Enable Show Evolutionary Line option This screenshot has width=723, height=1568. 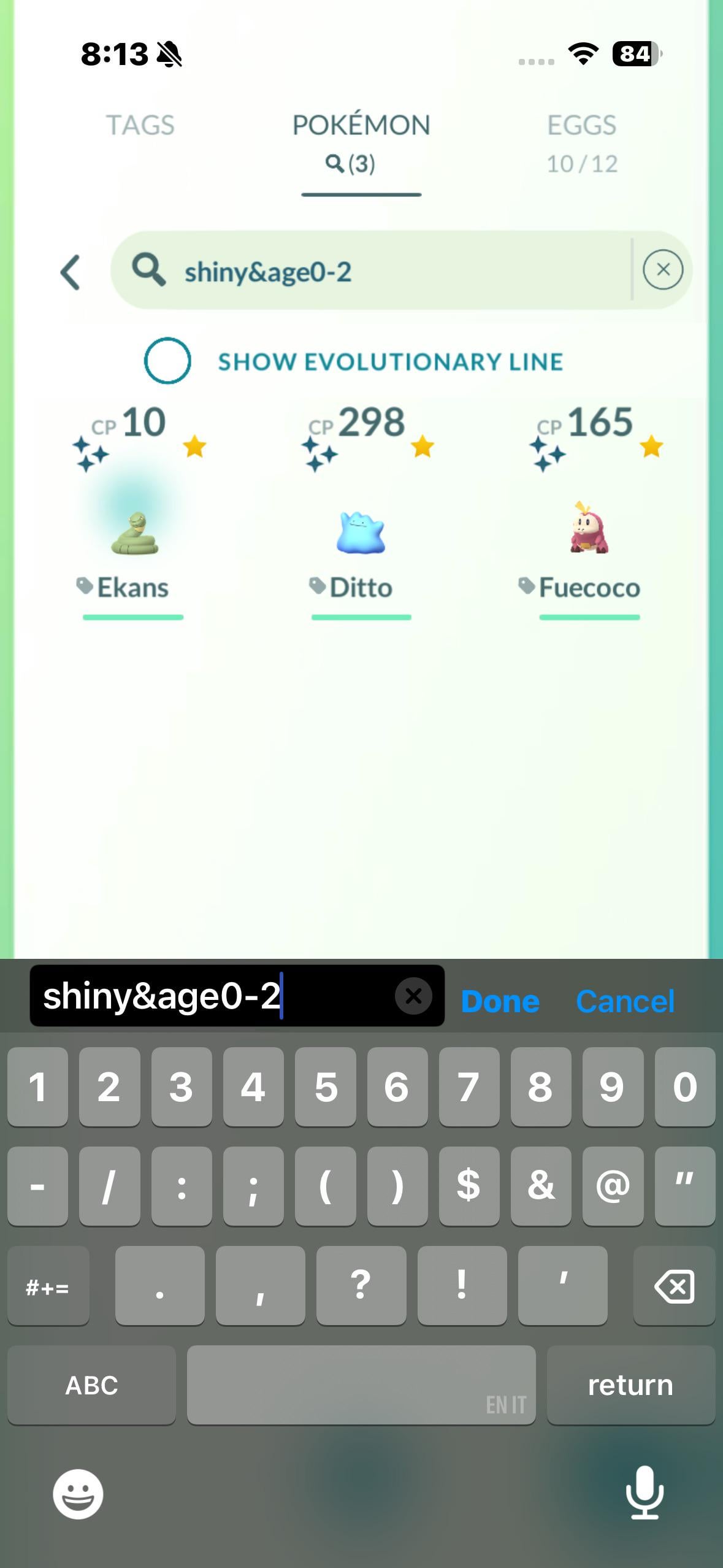[x=167, y=361]
